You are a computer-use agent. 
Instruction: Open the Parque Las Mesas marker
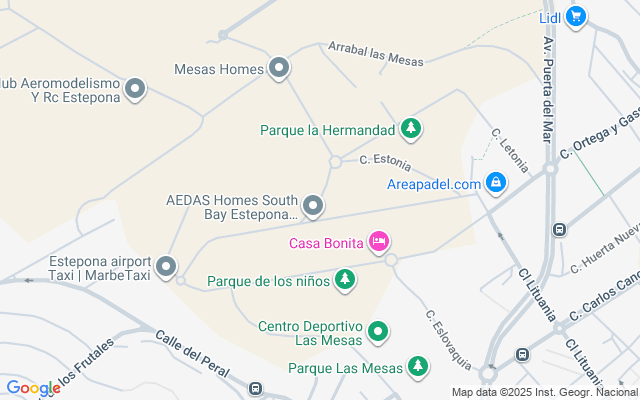pos(418,368)
